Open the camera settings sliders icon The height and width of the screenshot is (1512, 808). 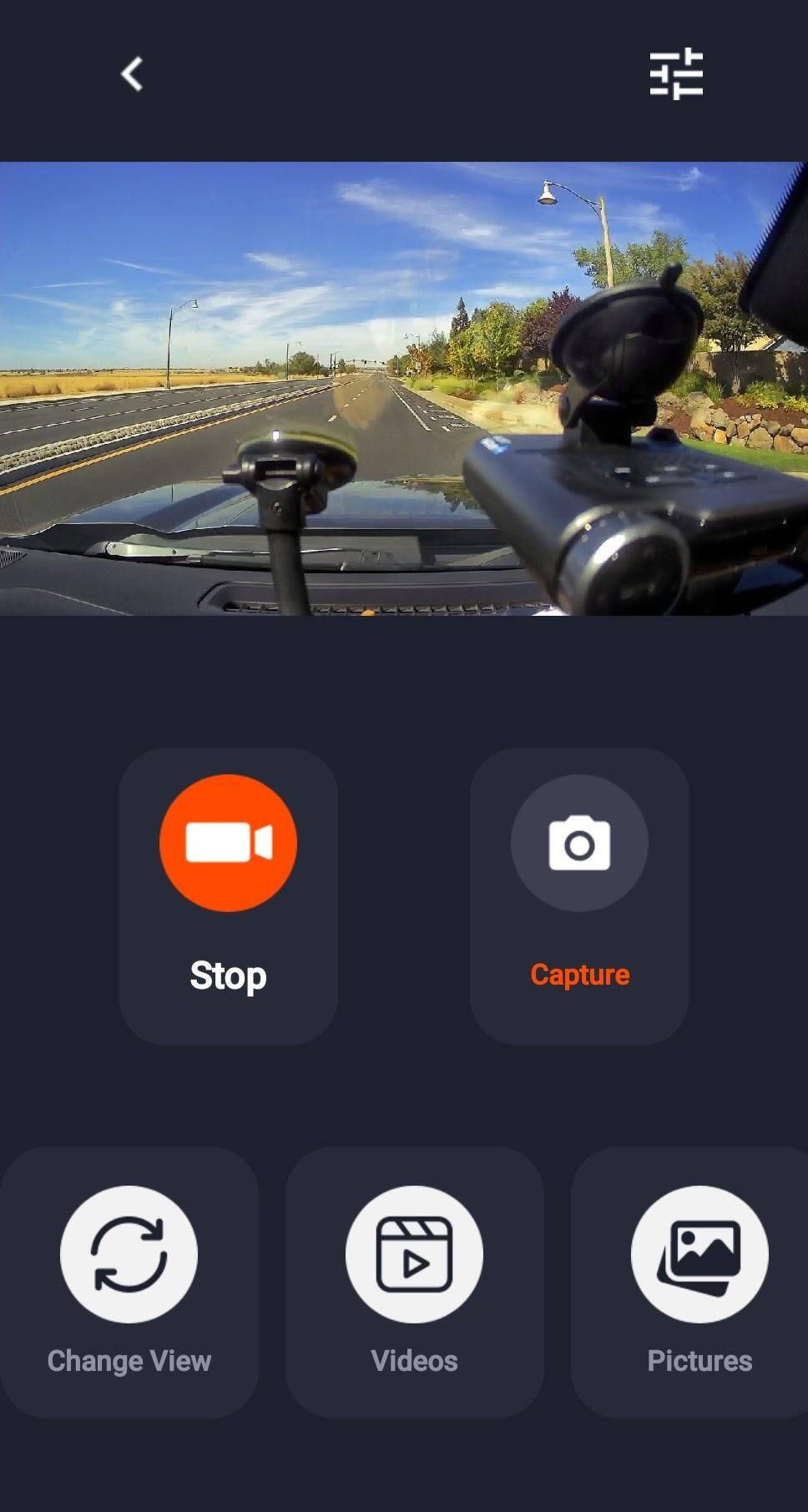676,74
